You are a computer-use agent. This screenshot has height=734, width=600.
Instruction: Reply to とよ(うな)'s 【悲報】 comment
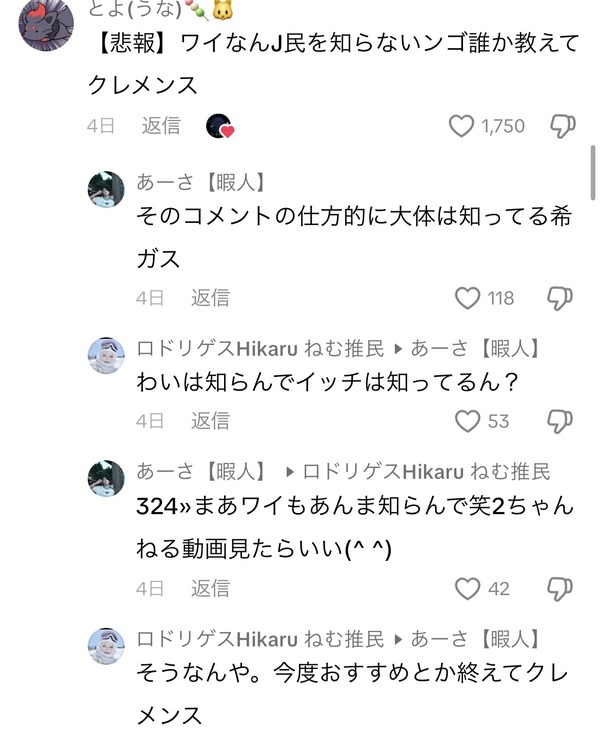(x=161, y=125)
